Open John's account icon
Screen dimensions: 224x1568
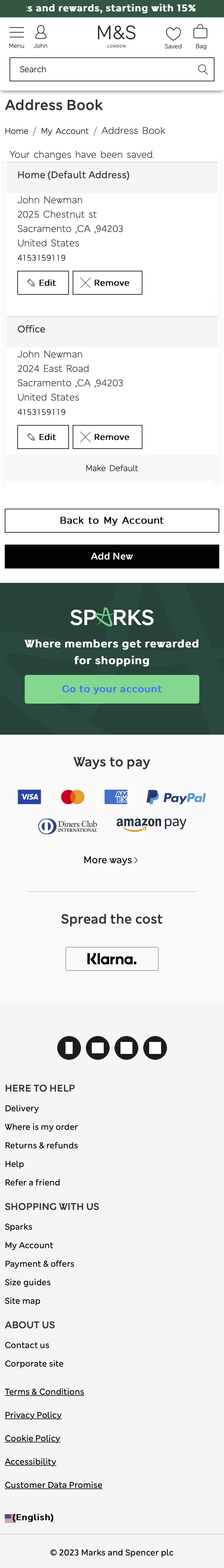pos(40,36)
